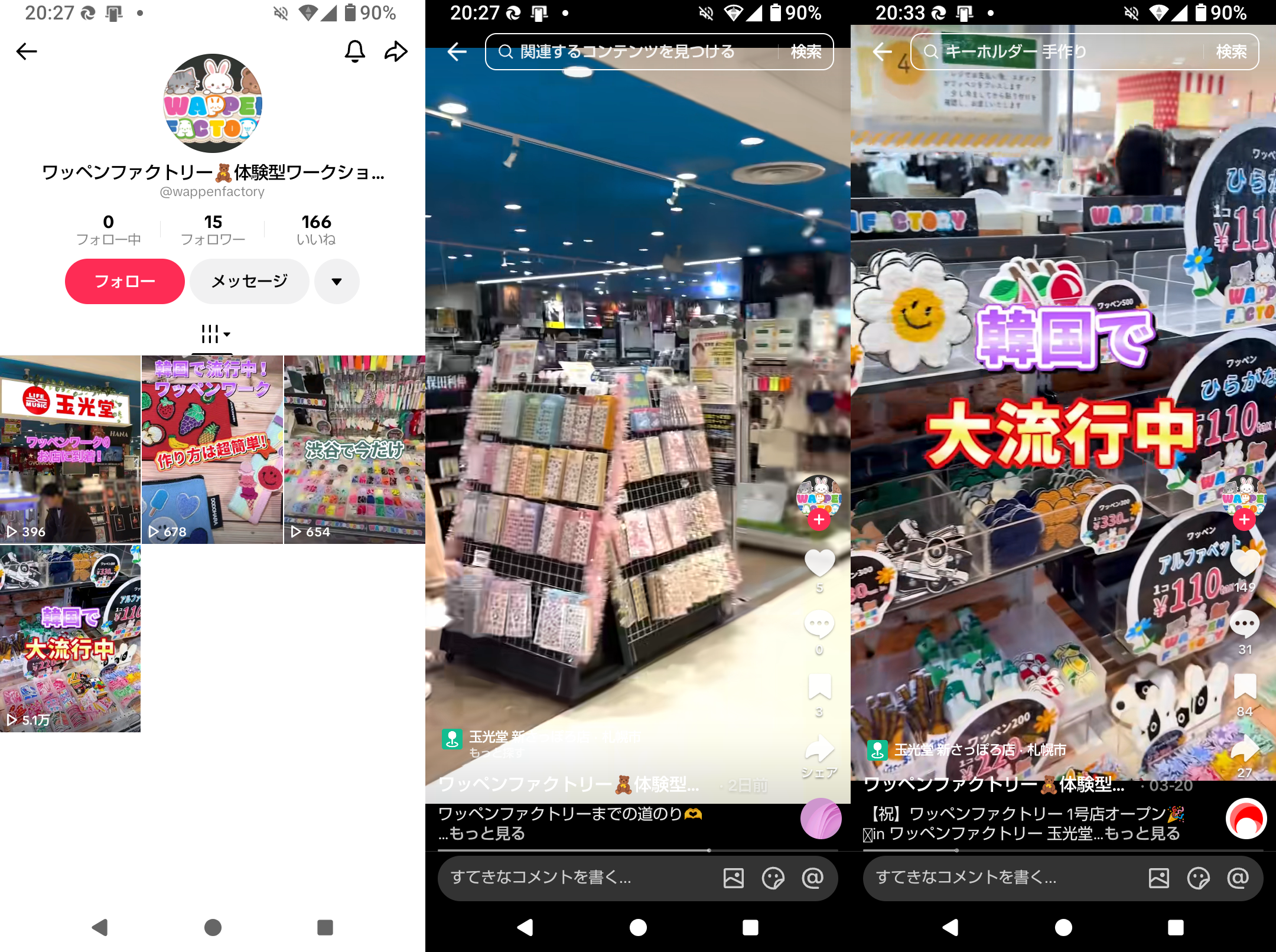Open the 渋谷で今だけ video with 654 plays

(x=354, y=449)
